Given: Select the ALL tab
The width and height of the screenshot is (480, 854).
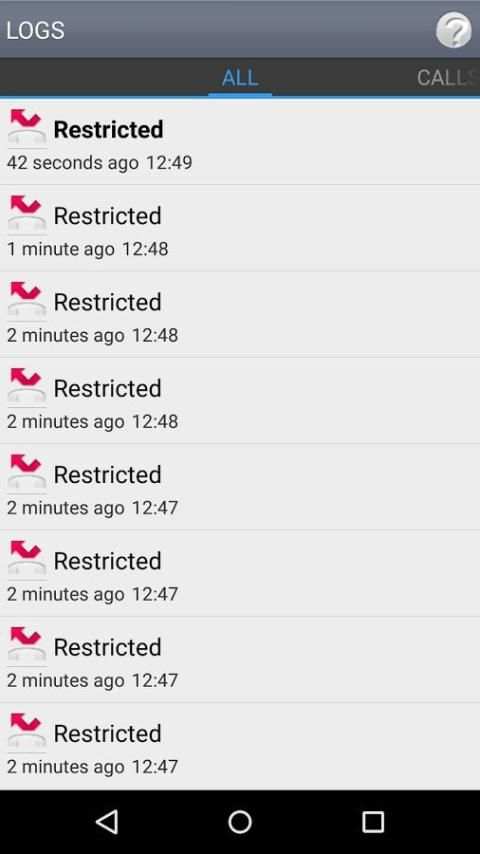Looking at the screenshot, I should click(240, 78).
